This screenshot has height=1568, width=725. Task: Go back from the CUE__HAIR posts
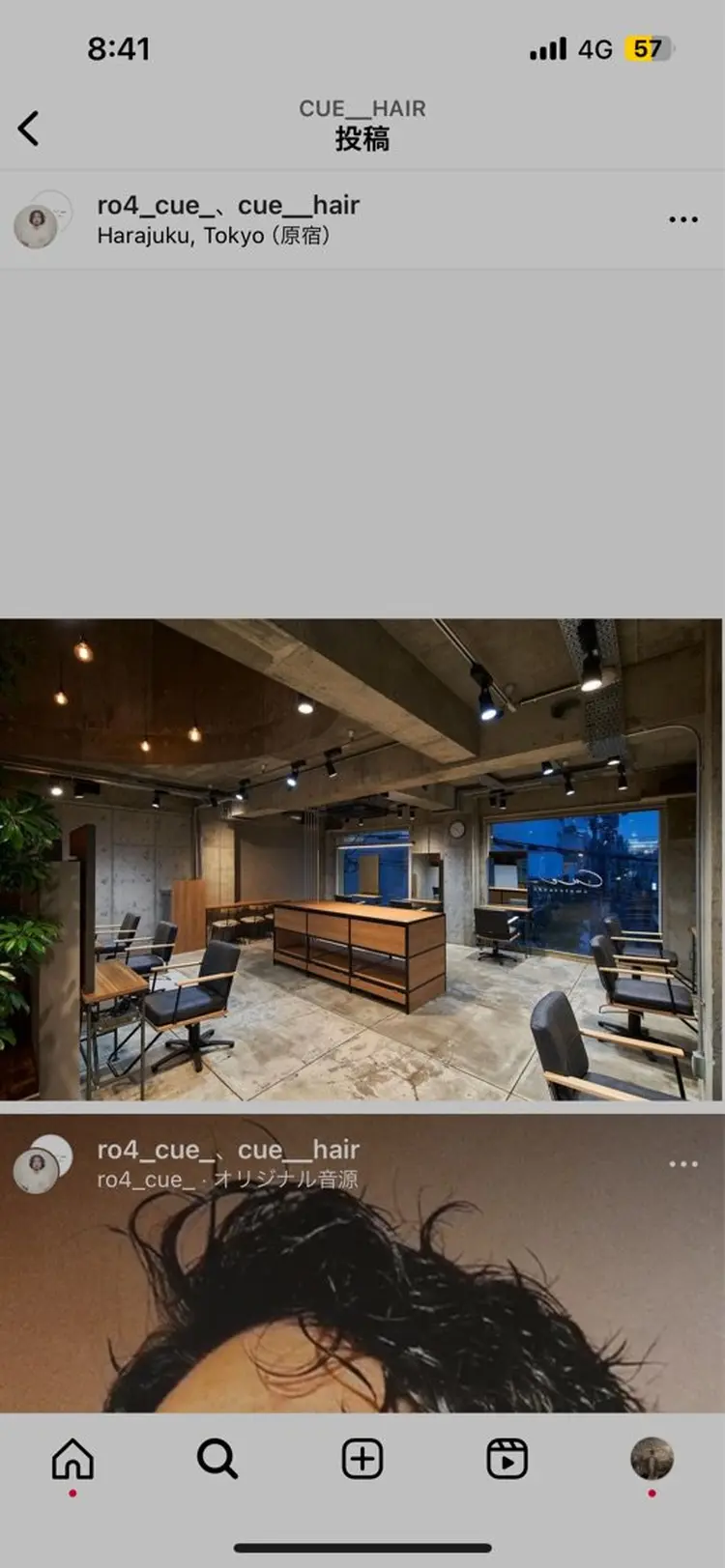(x=29, y=128)
